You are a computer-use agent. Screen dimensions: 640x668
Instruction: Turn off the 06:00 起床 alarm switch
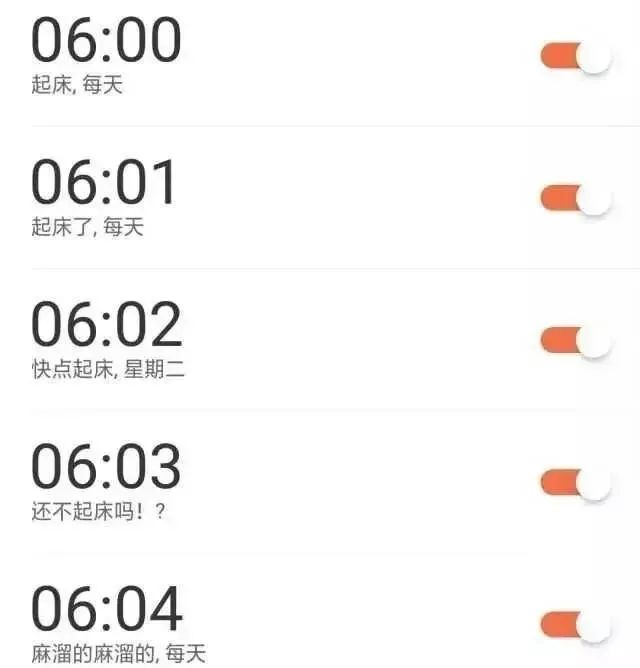[x=575, y=56]
